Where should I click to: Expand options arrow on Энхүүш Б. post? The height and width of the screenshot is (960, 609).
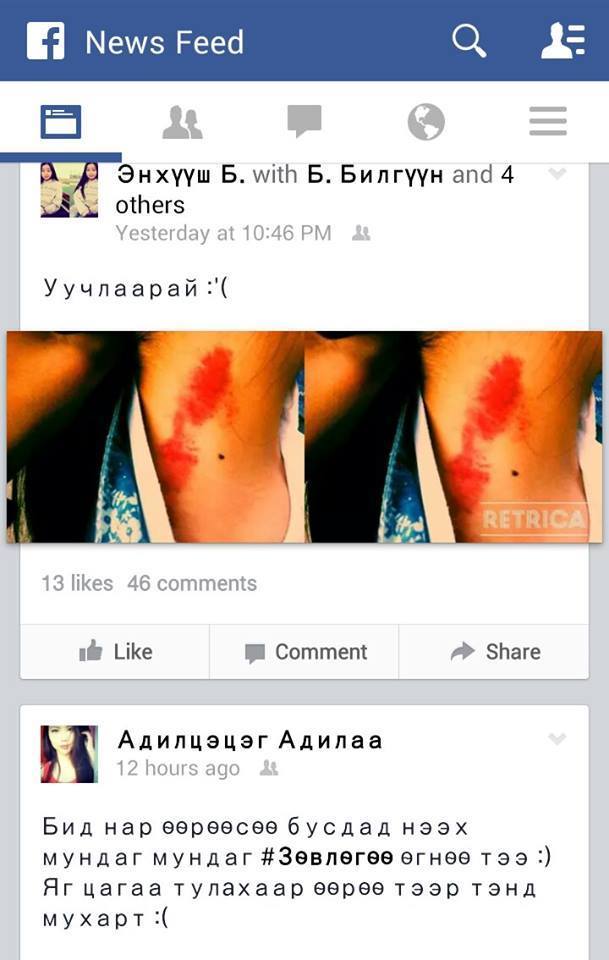point(557,175)
